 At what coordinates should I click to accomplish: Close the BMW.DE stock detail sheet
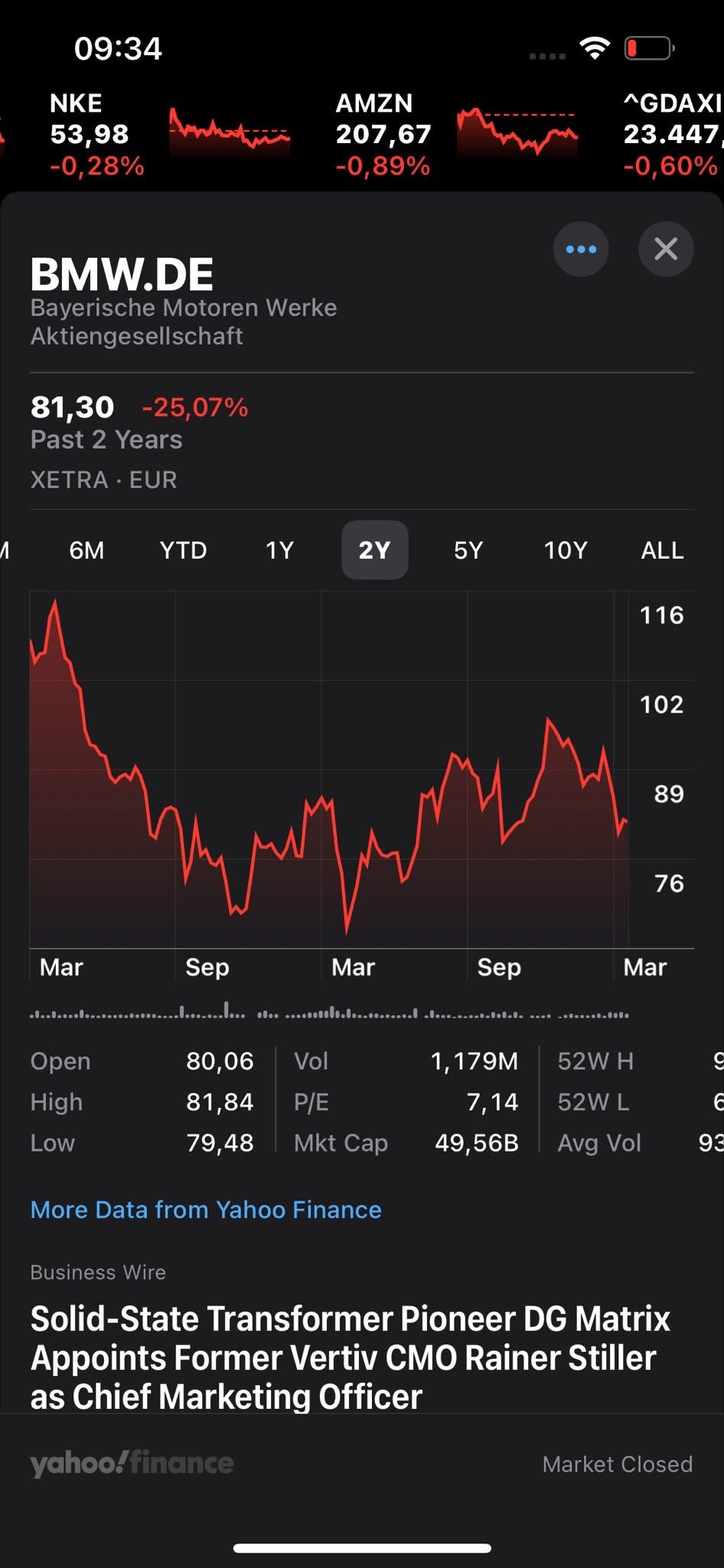[x=666, y=249]
